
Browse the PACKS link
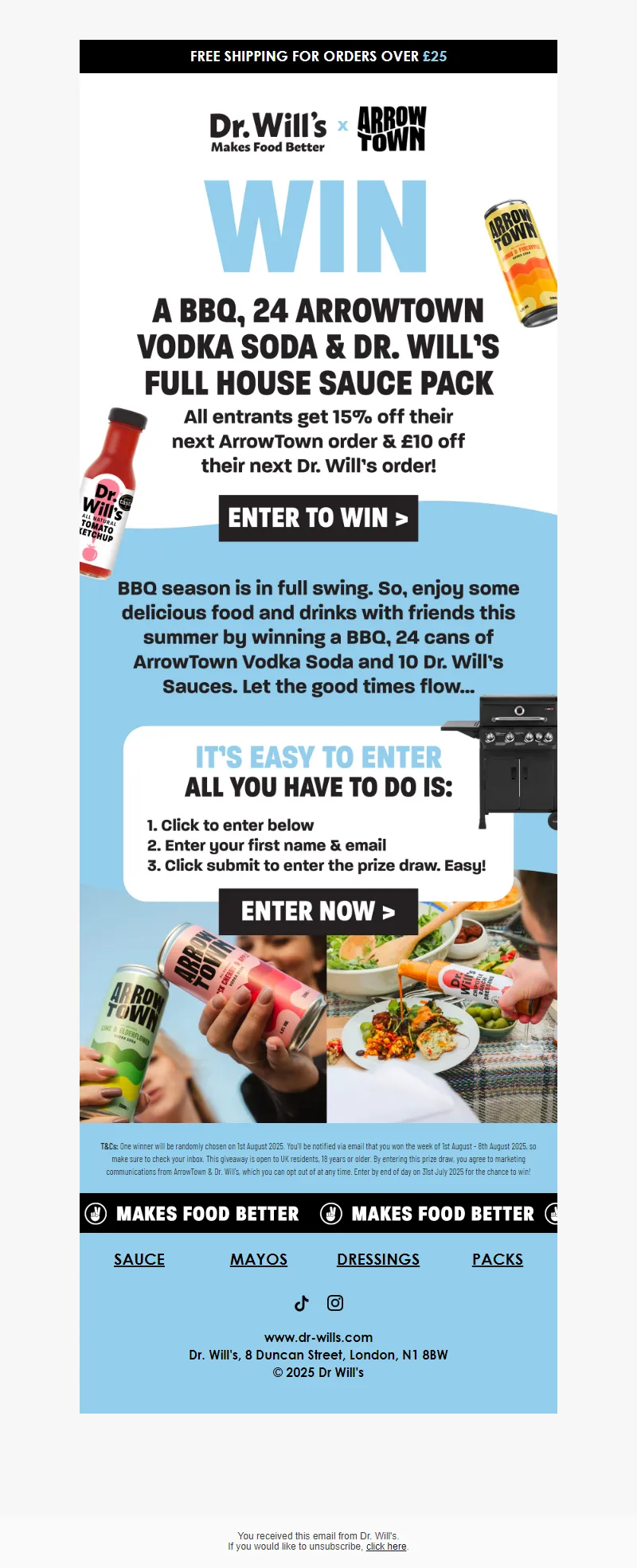498,1259
